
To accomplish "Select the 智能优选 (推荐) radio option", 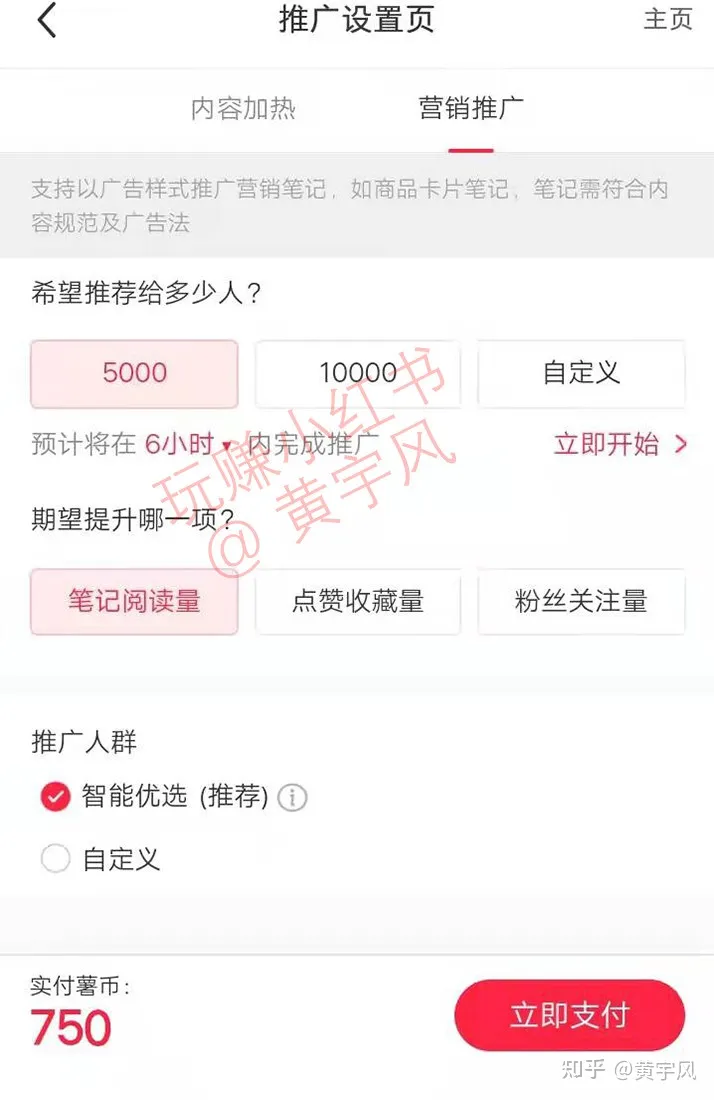I will 56,797.
